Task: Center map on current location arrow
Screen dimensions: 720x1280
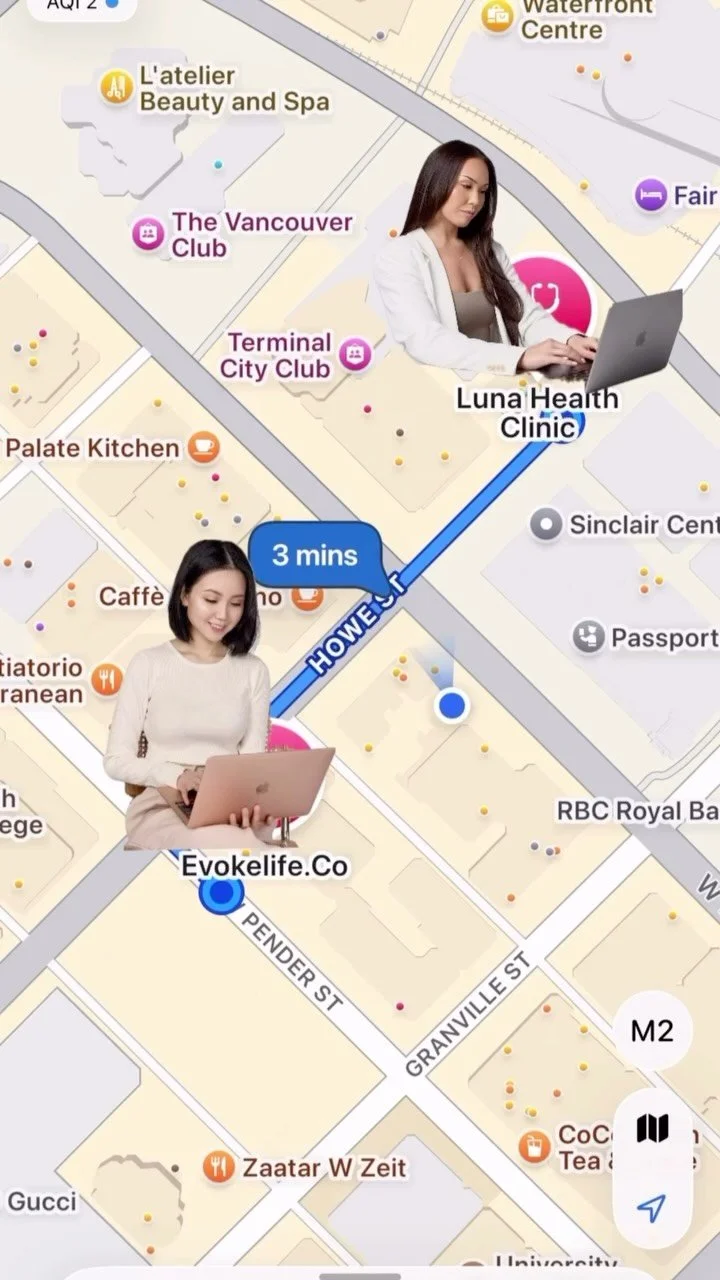Action: coord(652,1208)
